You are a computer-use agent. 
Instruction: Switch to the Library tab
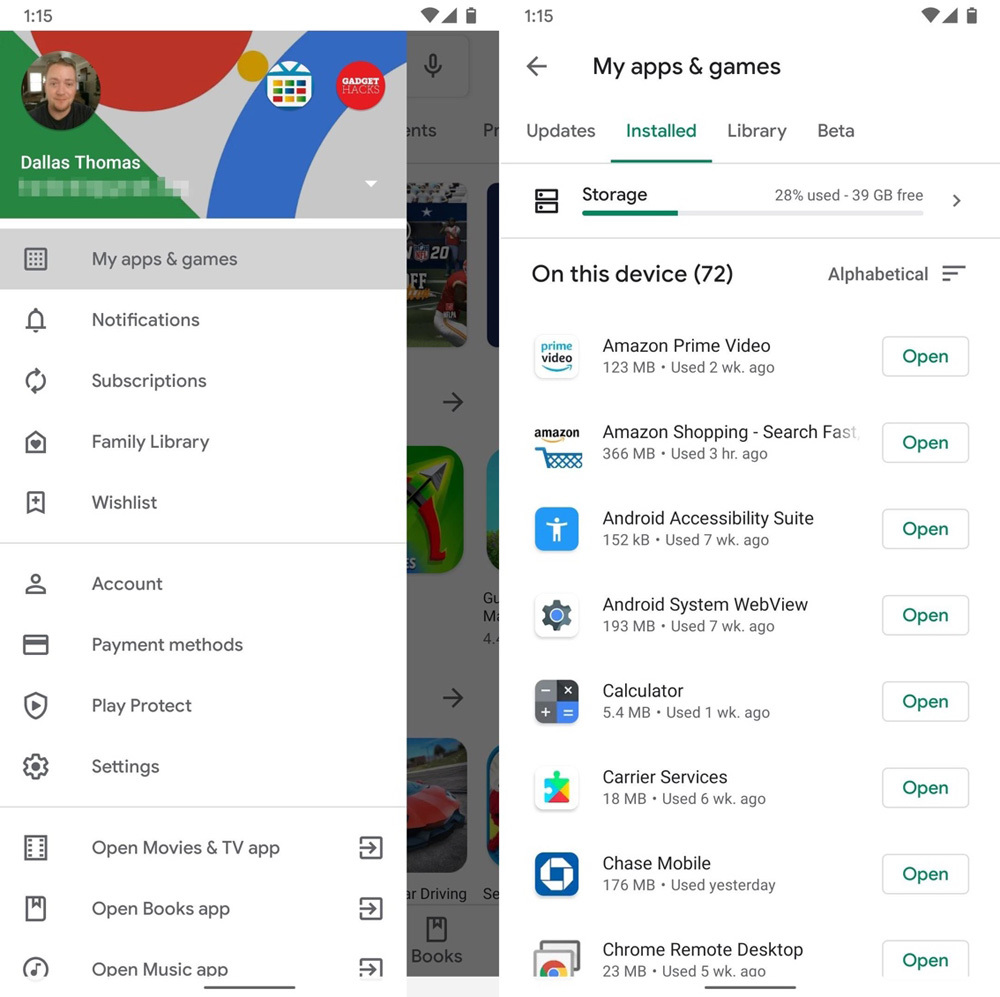click(x=756, y=131)
